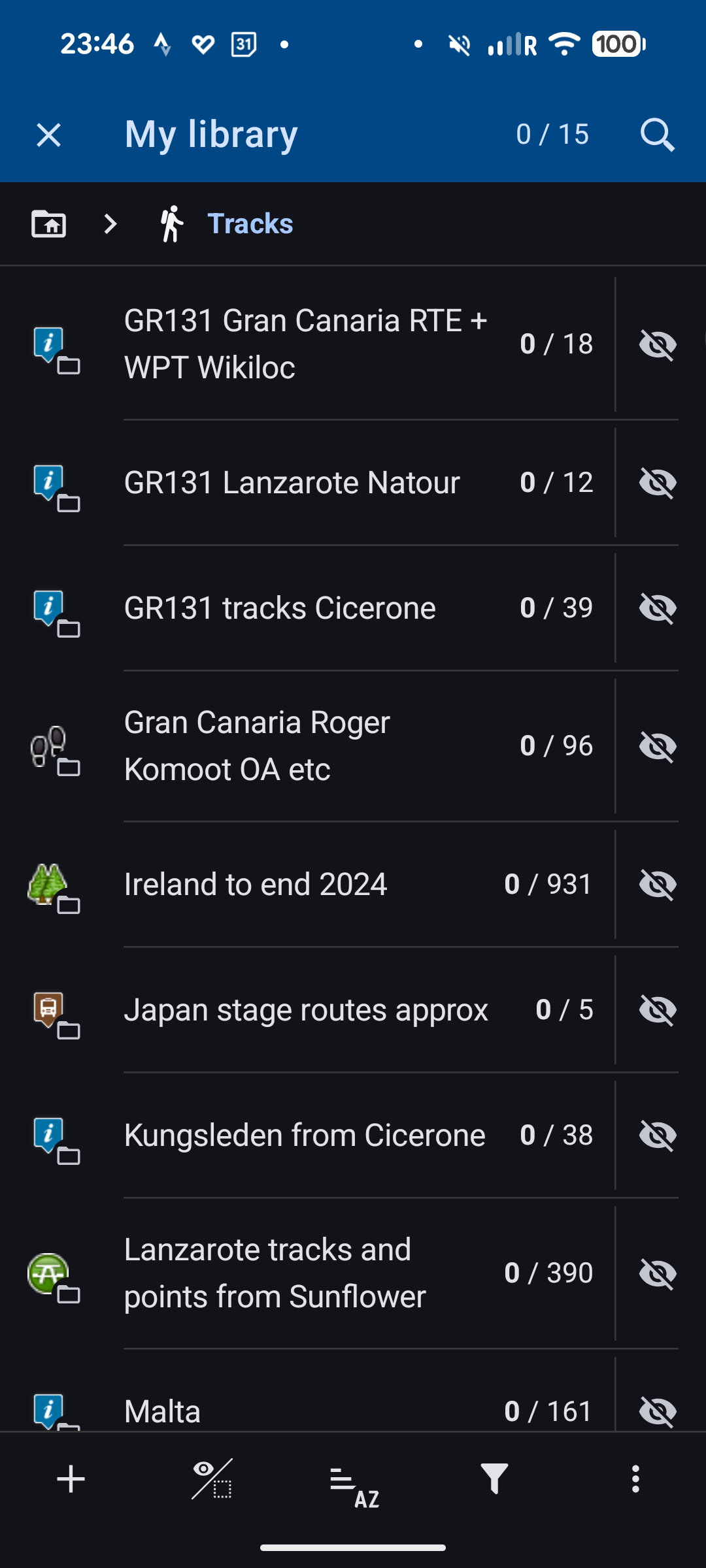Toggle visibility of Japan stage routes approx
The height and width of the screenshot is (1568, 706).
pyautogui.click(x=658, y=1011)
